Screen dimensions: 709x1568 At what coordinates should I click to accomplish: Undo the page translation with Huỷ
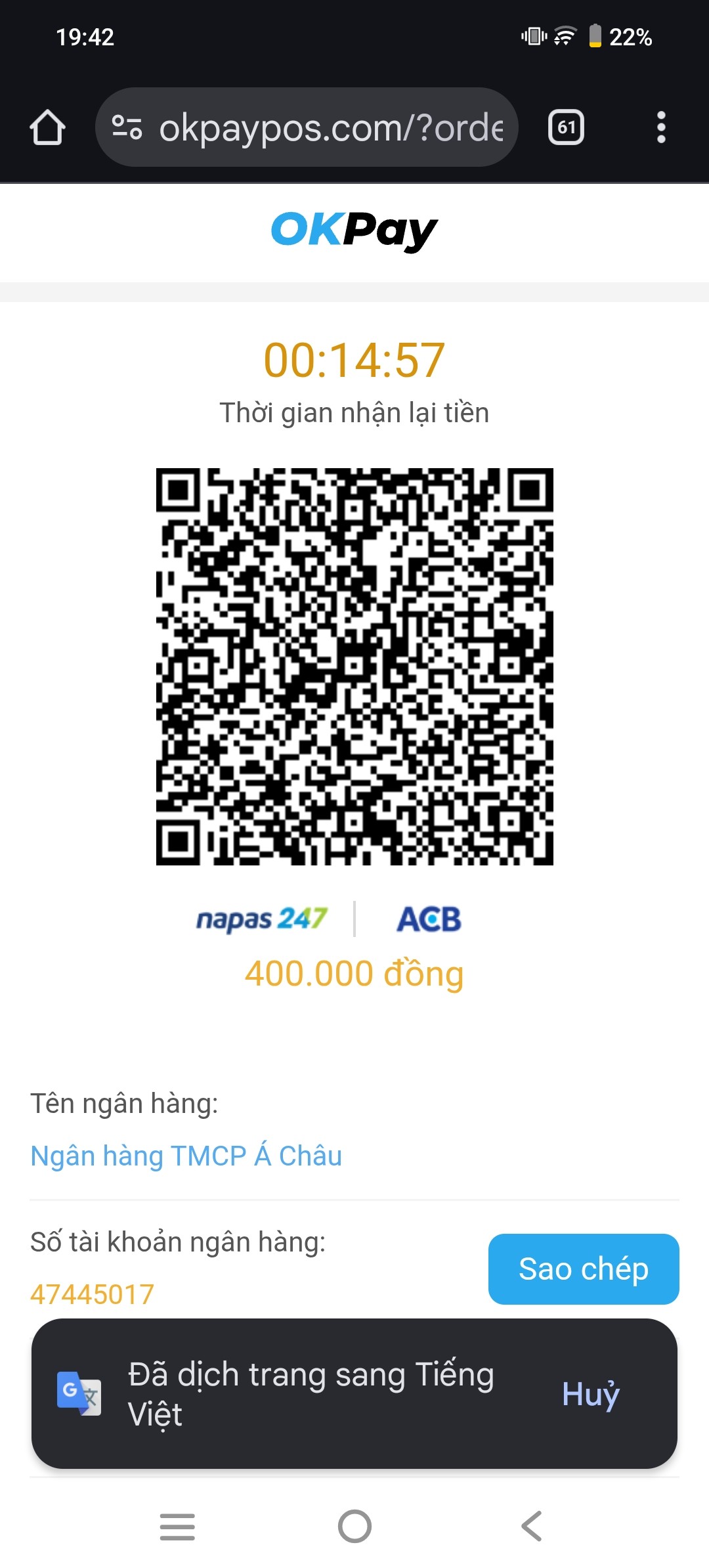pyautogui.click(x=590, y=1393)
